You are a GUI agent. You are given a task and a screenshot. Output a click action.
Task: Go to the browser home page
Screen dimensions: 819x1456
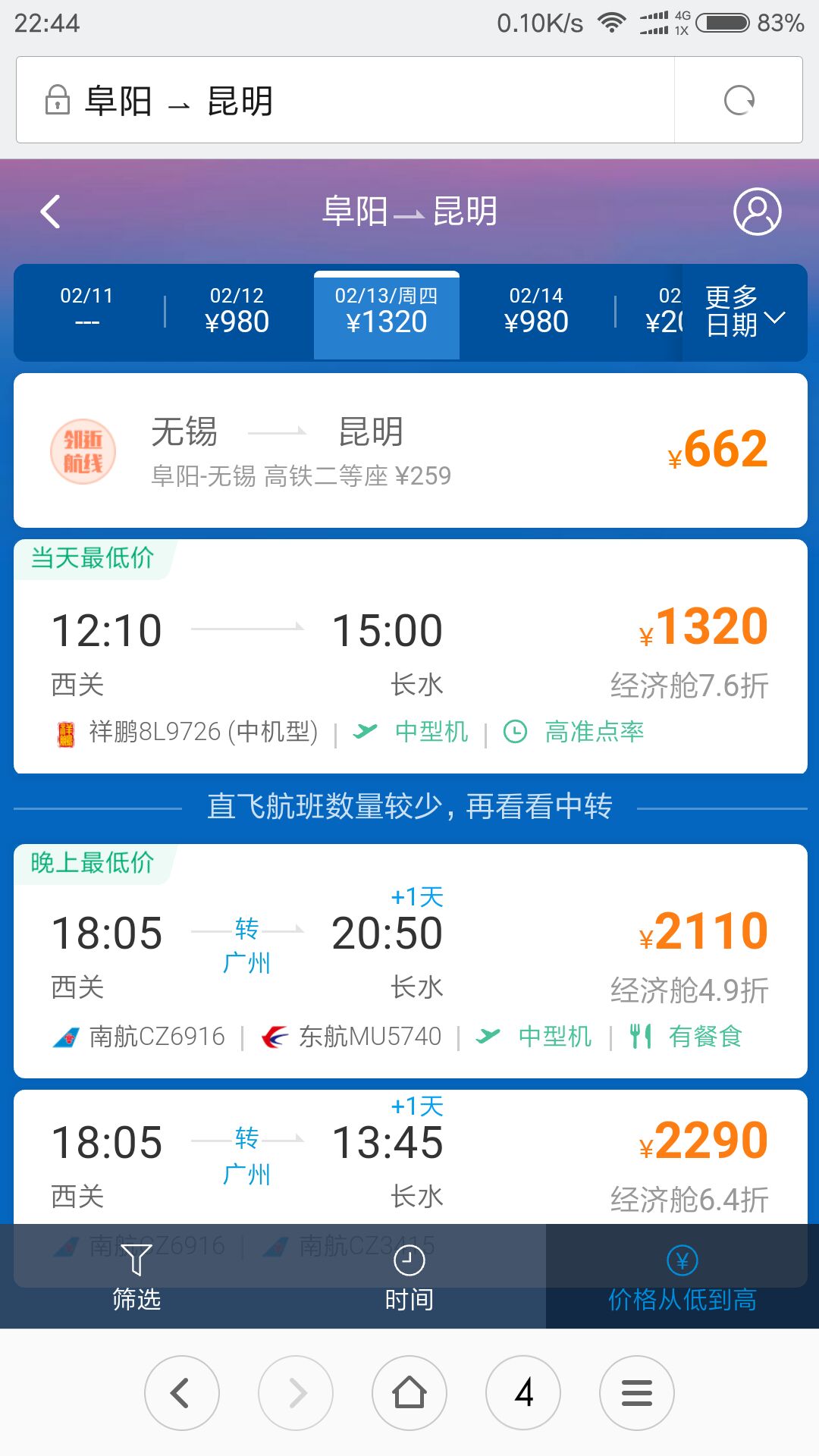click(409, 1393)
